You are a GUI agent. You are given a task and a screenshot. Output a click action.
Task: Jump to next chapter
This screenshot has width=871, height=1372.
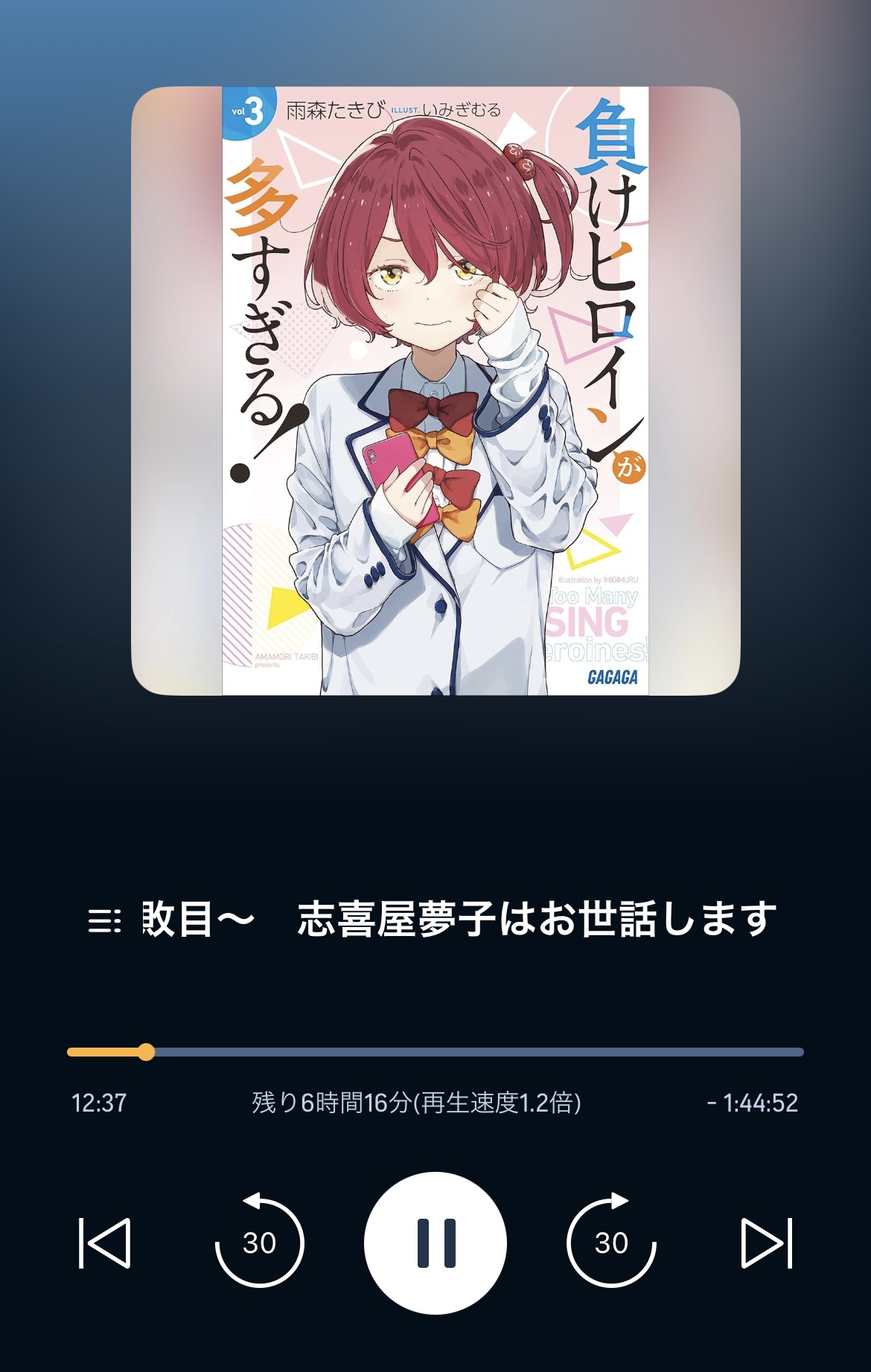[767, 1243]
